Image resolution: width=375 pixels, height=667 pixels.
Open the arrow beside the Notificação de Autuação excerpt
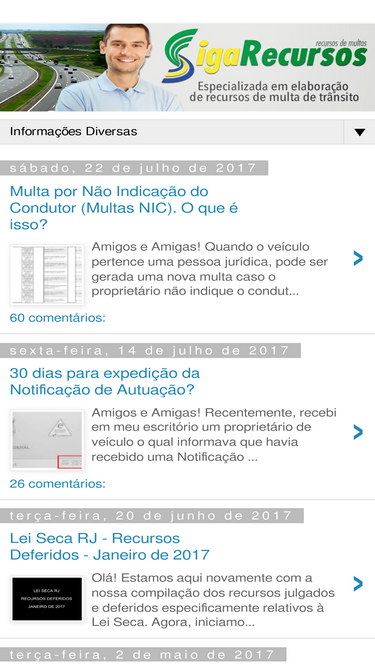pos(358,432)
